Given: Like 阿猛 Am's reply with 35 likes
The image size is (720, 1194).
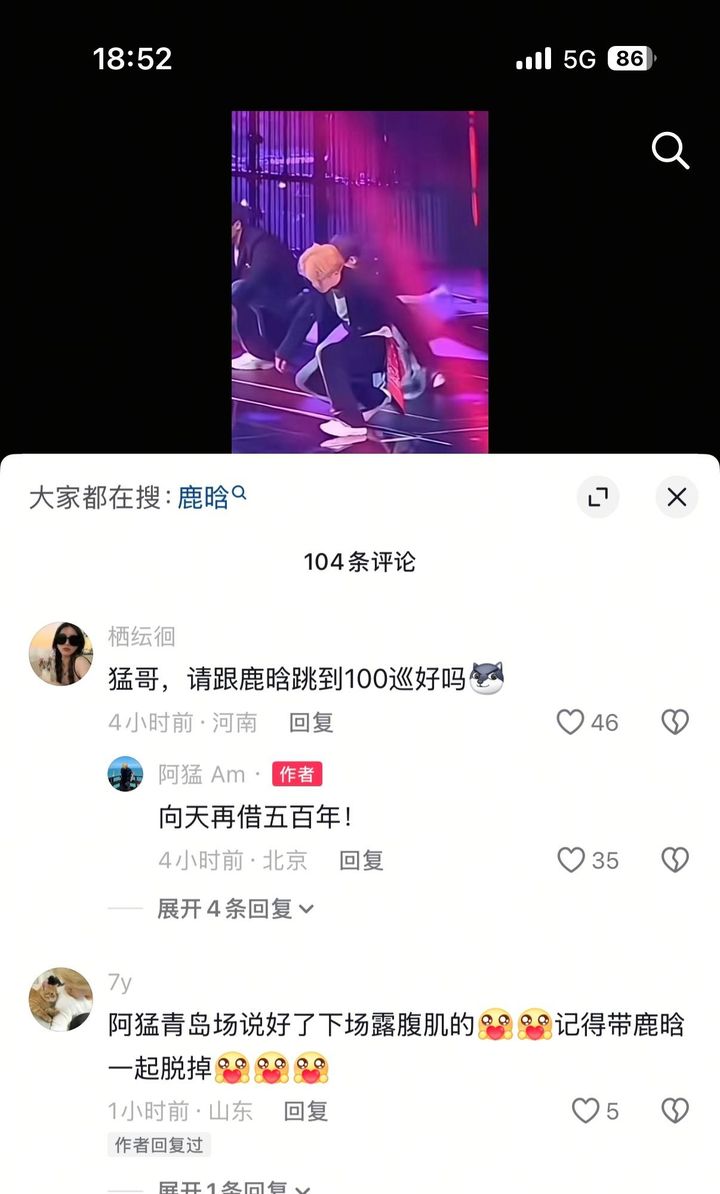Looking at the screenshot, I should [x=571, y=860].
